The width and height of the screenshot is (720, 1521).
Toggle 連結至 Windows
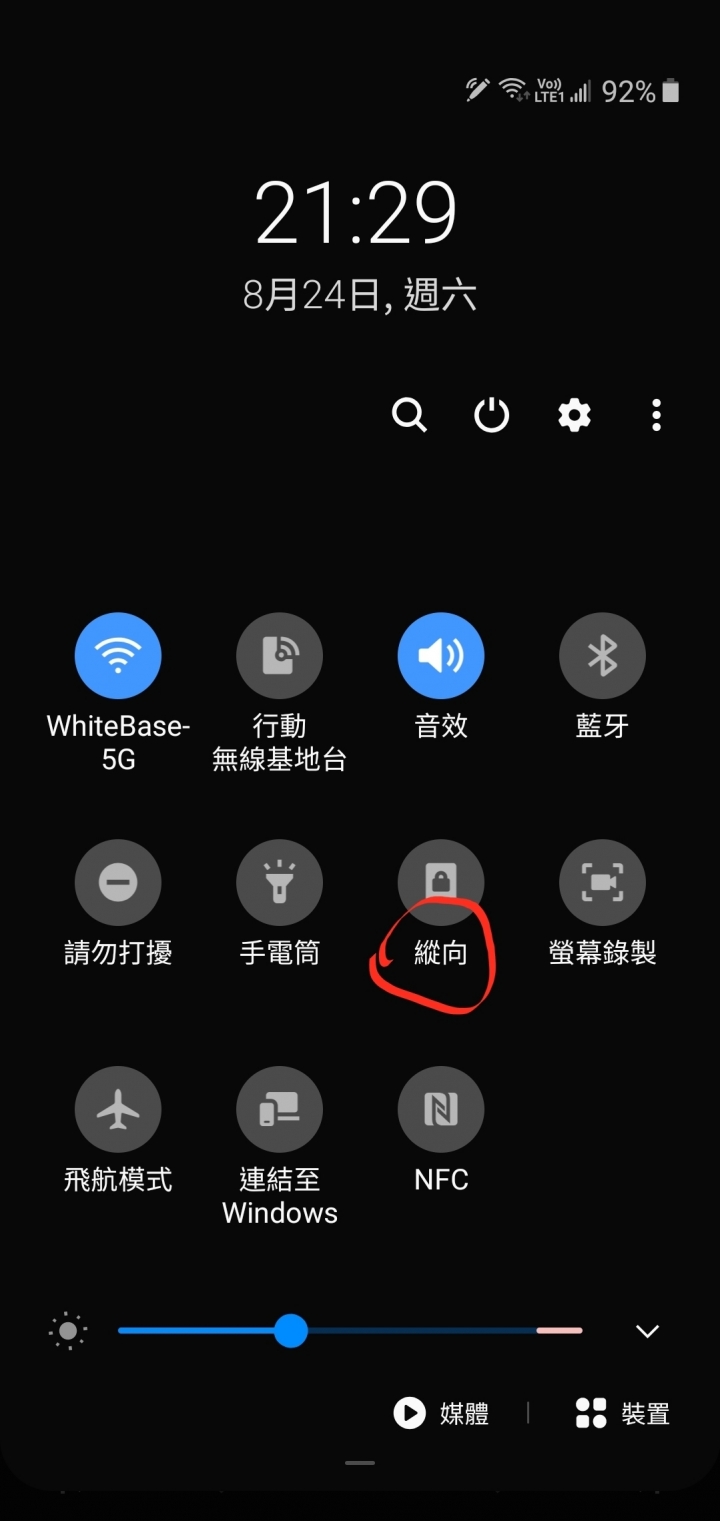279,1109
